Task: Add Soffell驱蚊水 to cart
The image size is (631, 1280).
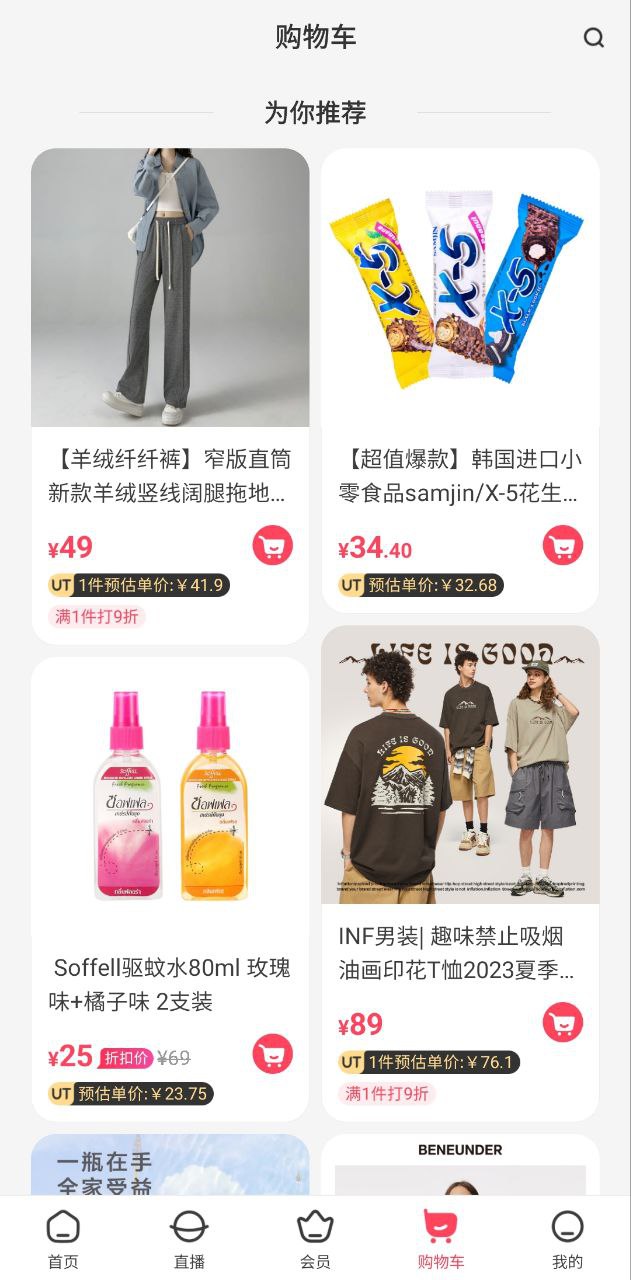Action: coord(272,1054)
